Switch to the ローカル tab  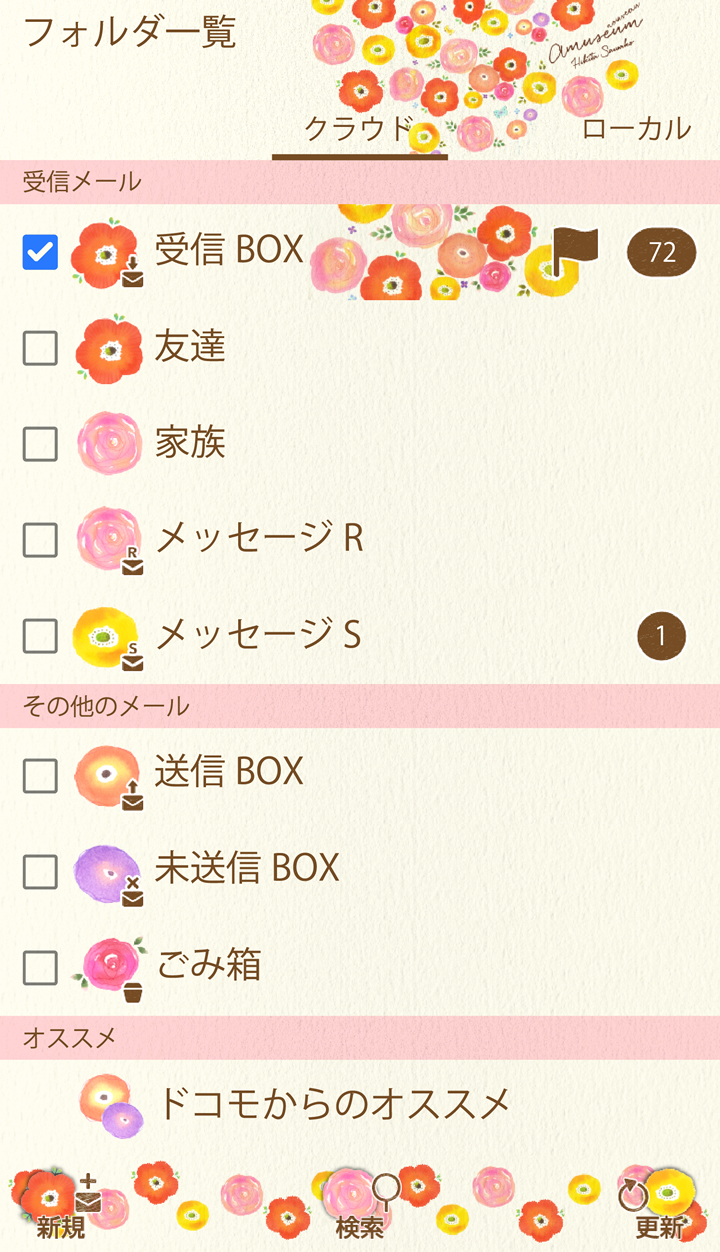point(636,129)
